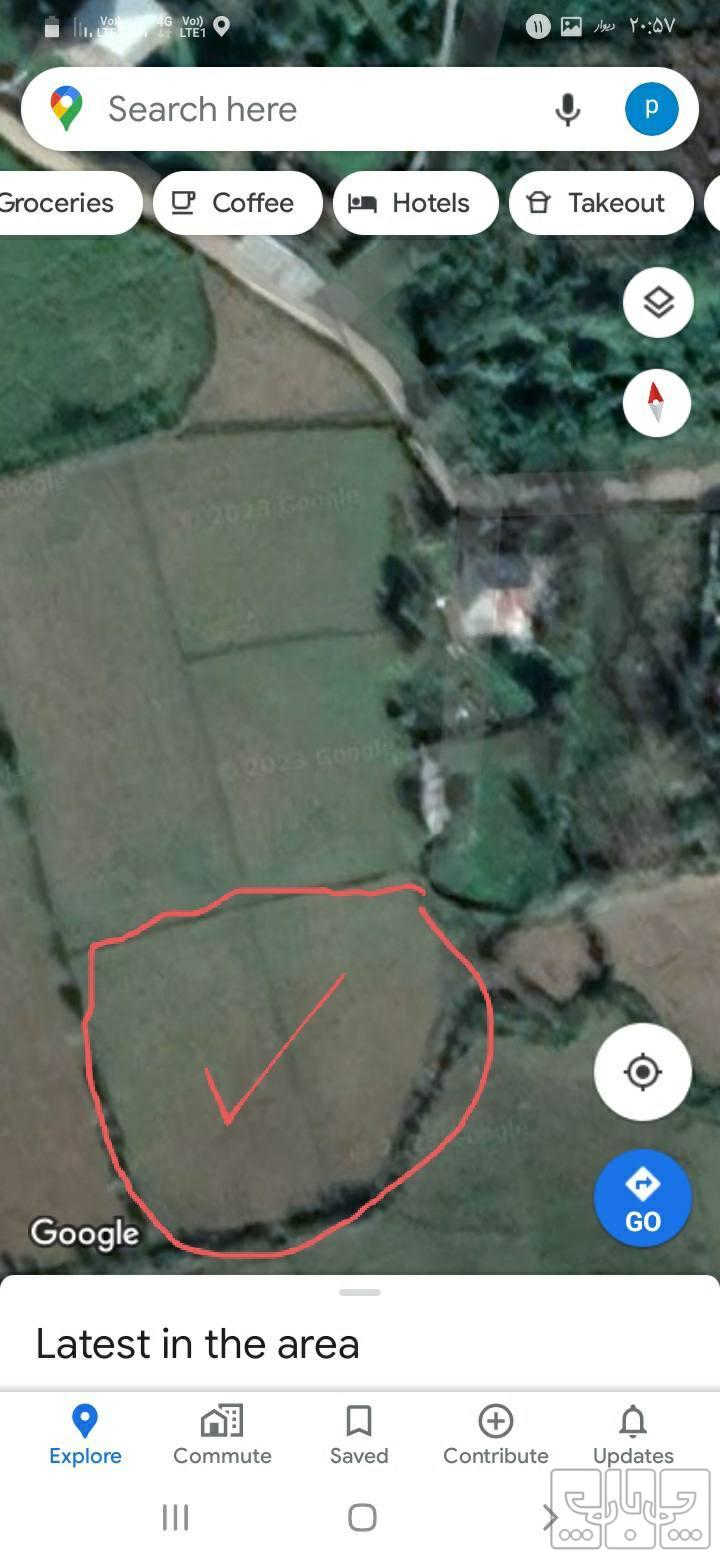Switch to the Commute tab

coord(222,1434)
